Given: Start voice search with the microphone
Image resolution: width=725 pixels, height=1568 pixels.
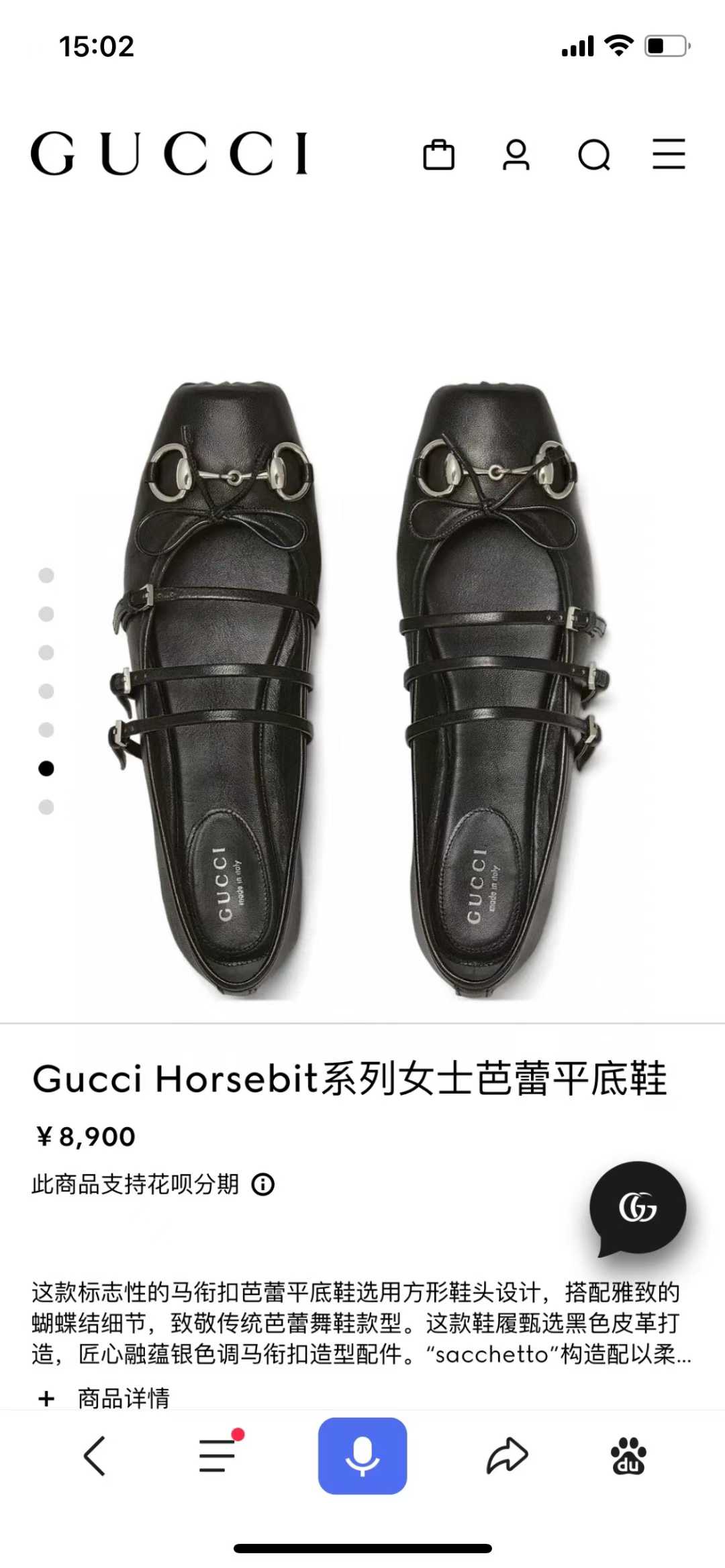Looking at the screenshot, I should coord(362,1456).
